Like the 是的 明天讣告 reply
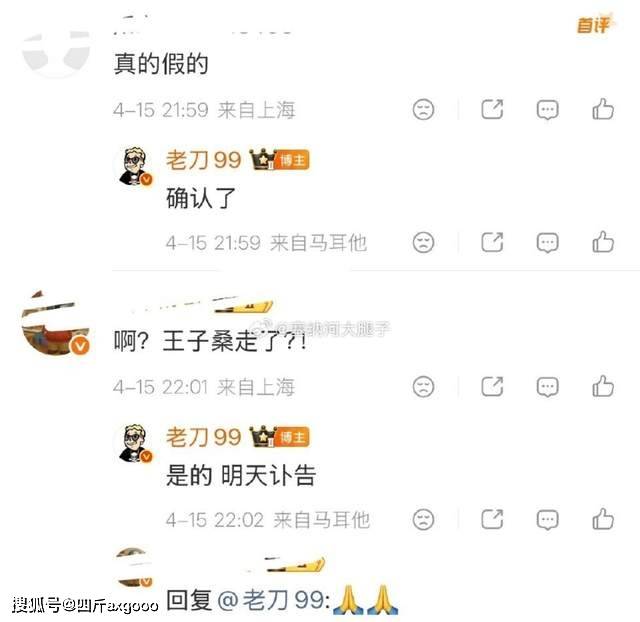The image size is (640, 622). tap(603, 519)
